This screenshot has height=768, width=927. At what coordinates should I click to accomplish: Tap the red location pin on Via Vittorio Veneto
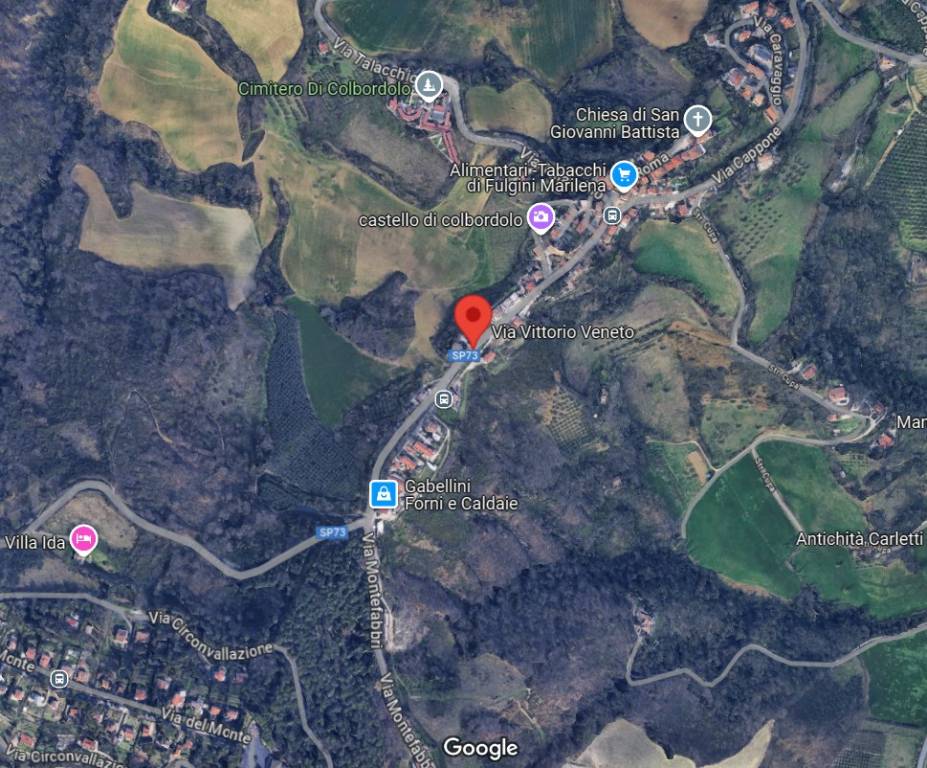tap(473, 317)
